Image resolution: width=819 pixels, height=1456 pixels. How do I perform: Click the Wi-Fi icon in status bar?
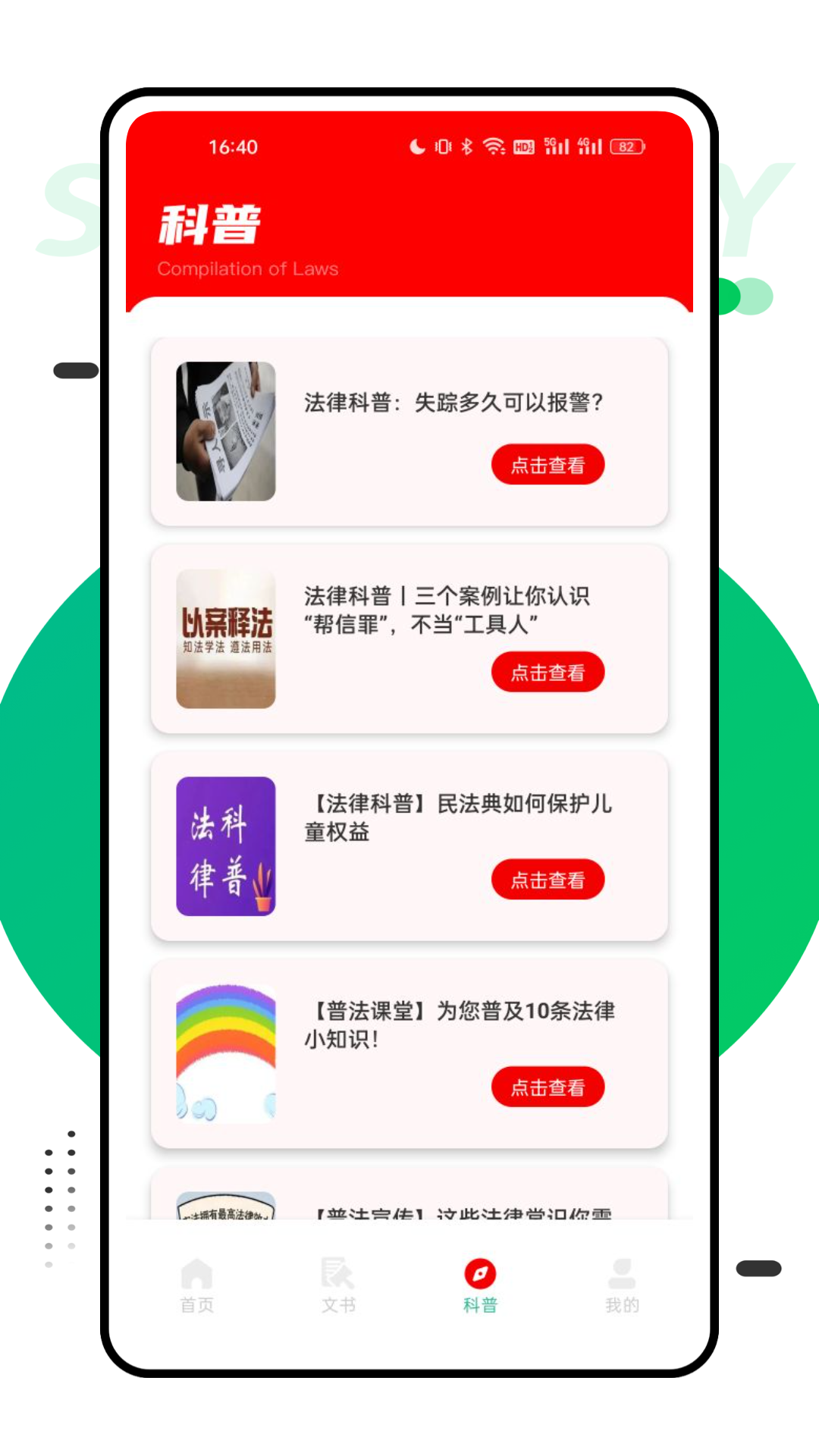click(494, 146)
